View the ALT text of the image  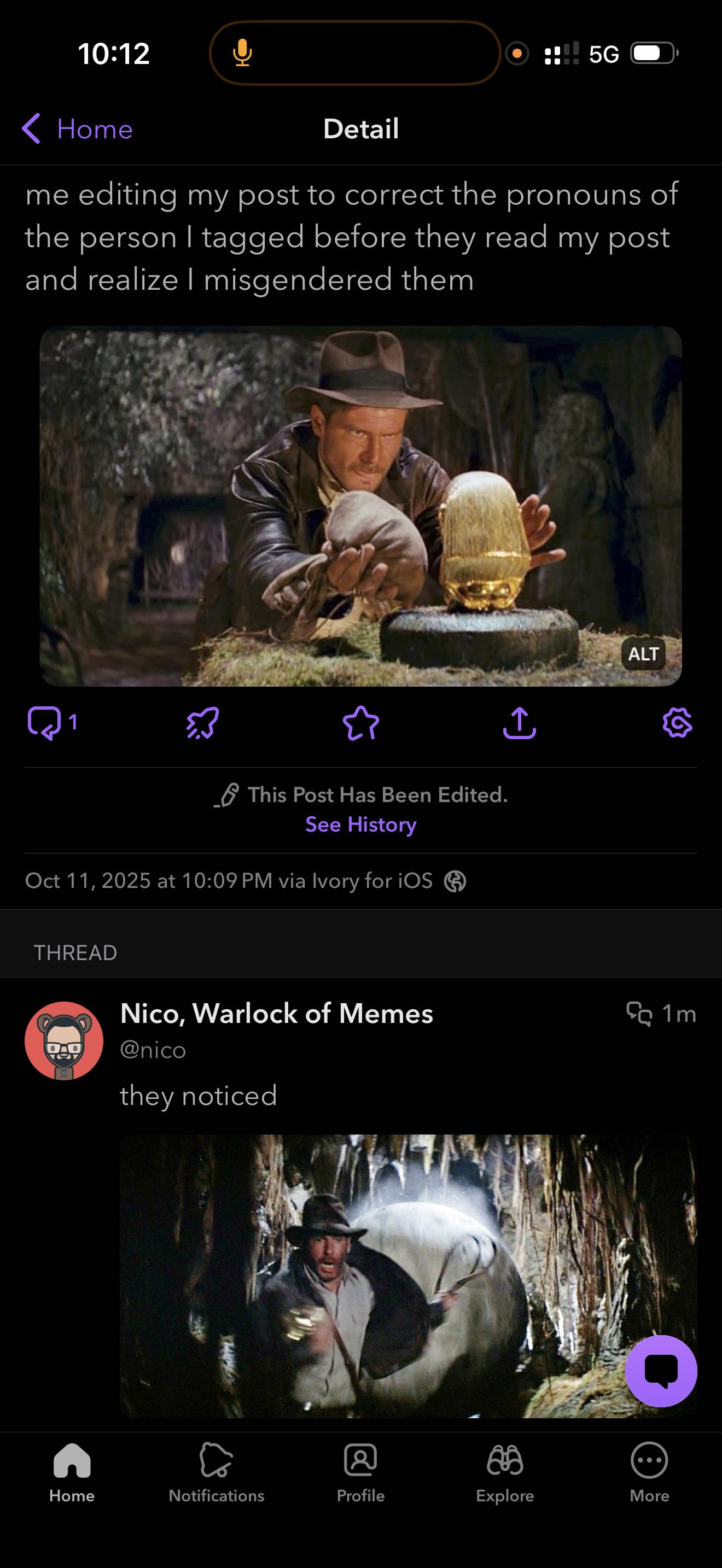pos(643,654)
